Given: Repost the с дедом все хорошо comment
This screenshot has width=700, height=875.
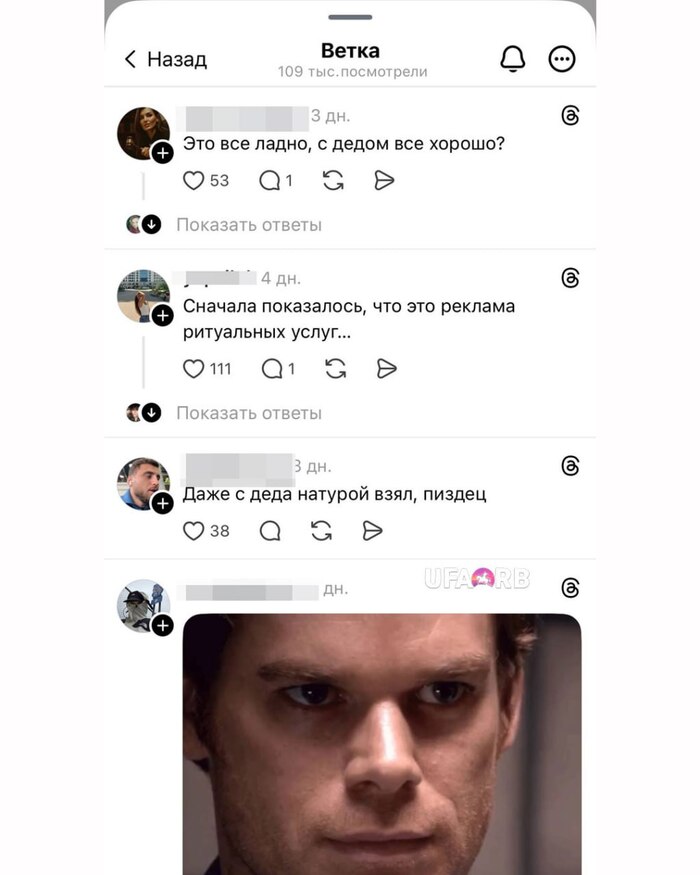Looking at the screenshot, I should 334,180.
